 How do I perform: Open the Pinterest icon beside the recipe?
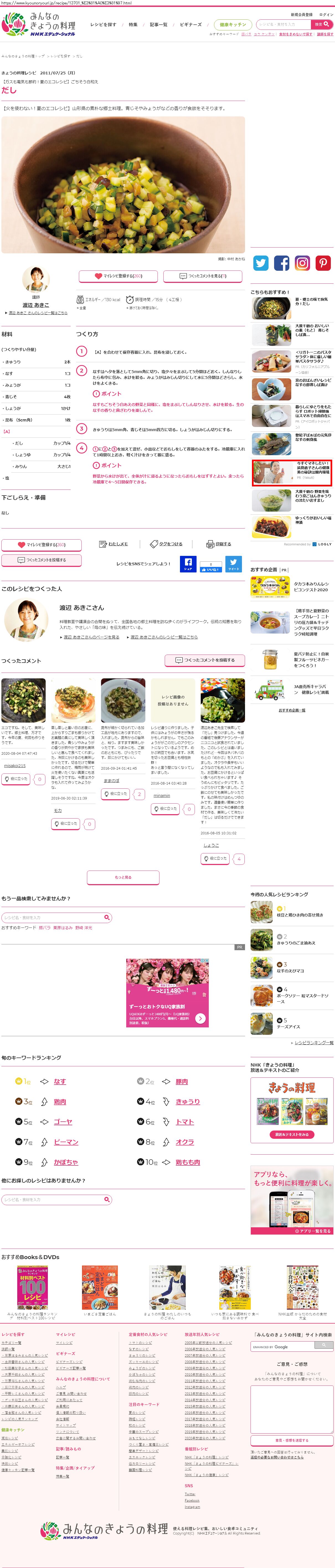pyautogui.click(x=323, y=263)
